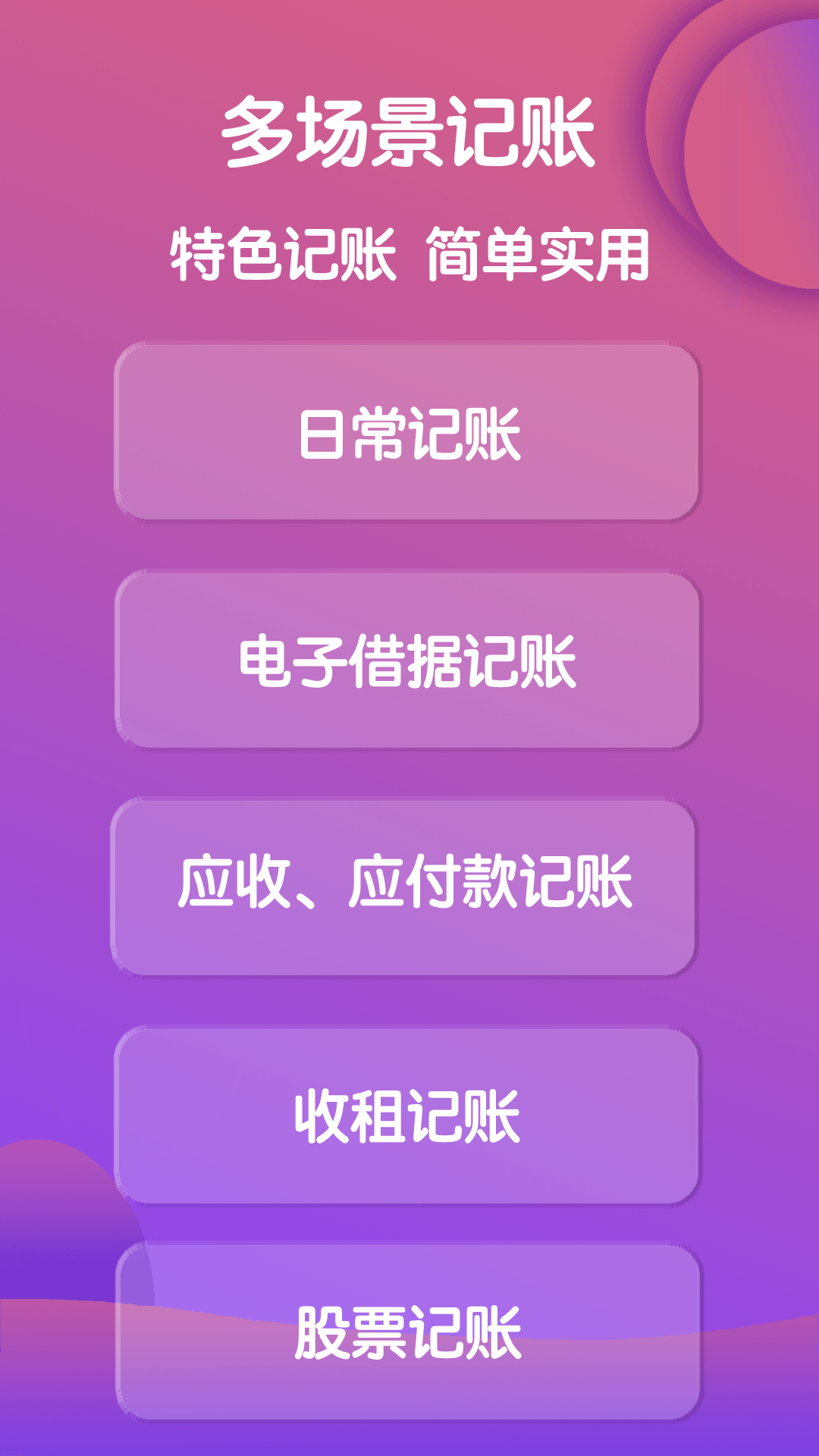819x1456 pixels.
Task: Click the first accounting option button
Action: (x=409, y=432)
